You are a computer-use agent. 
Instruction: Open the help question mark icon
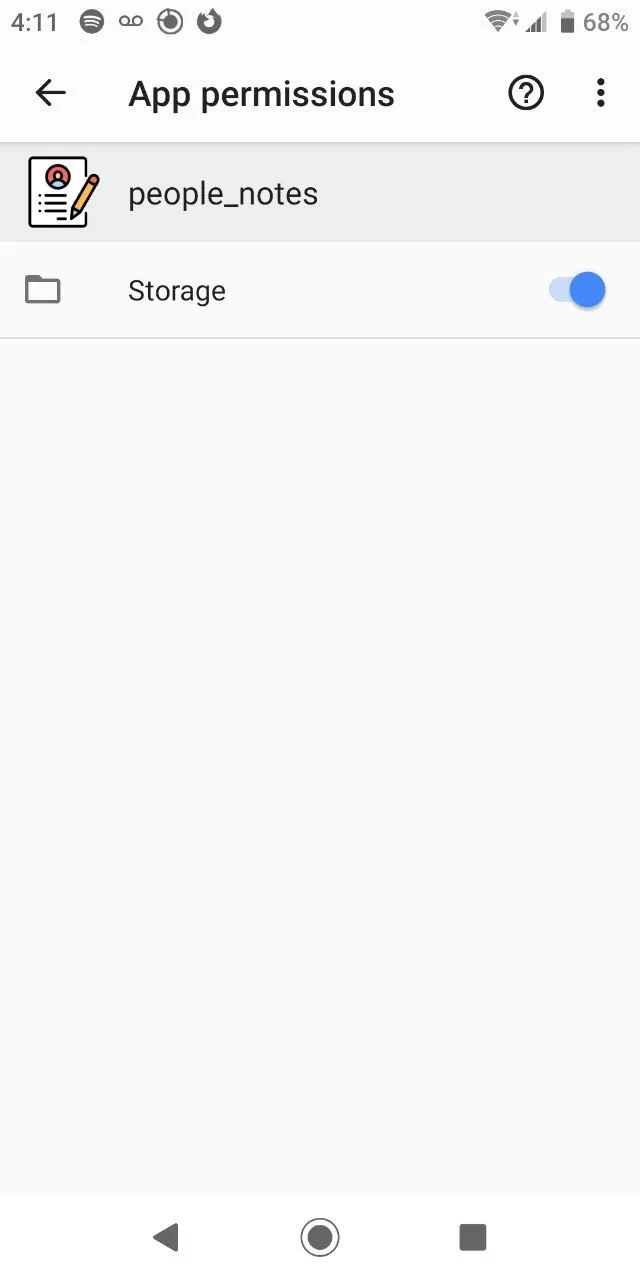(526, 94)
